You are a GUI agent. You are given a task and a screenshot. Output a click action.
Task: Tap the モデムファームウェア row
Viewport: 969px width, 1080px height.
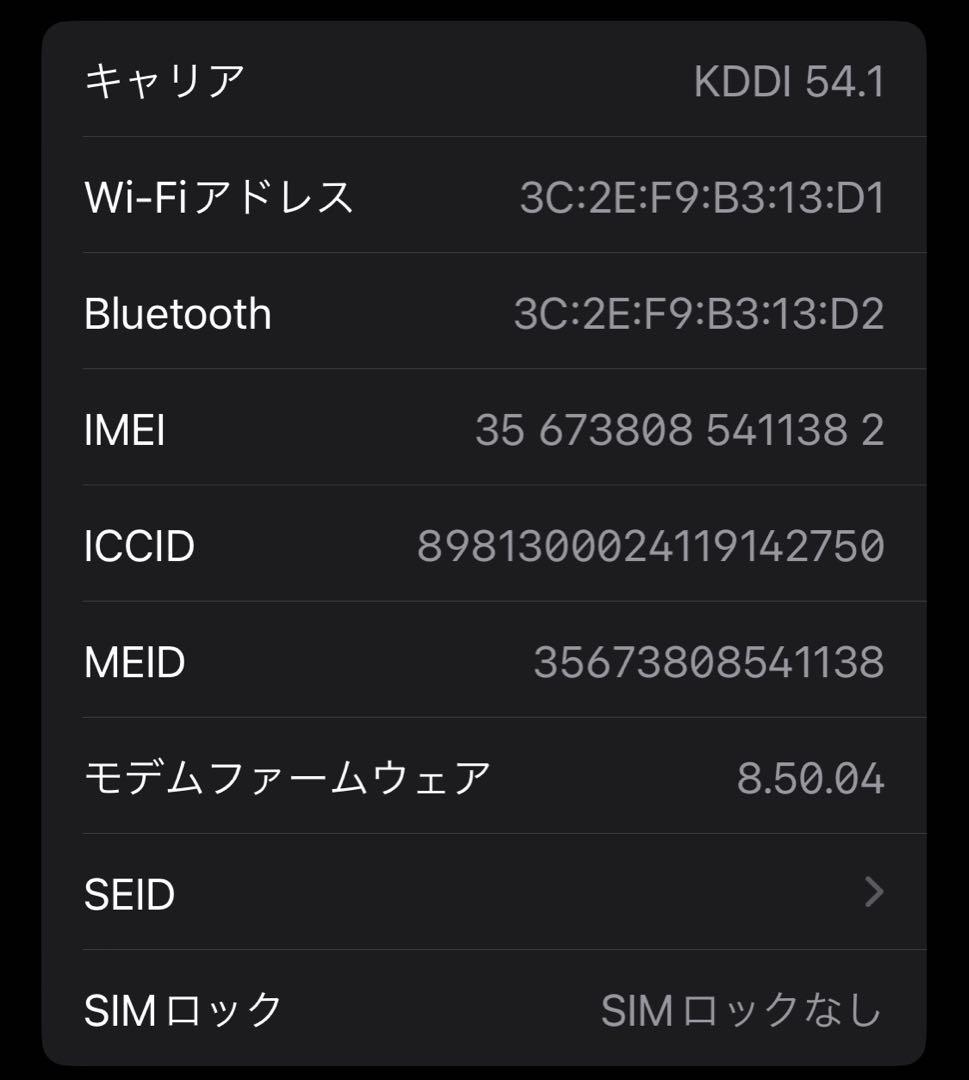pos(484,777)
